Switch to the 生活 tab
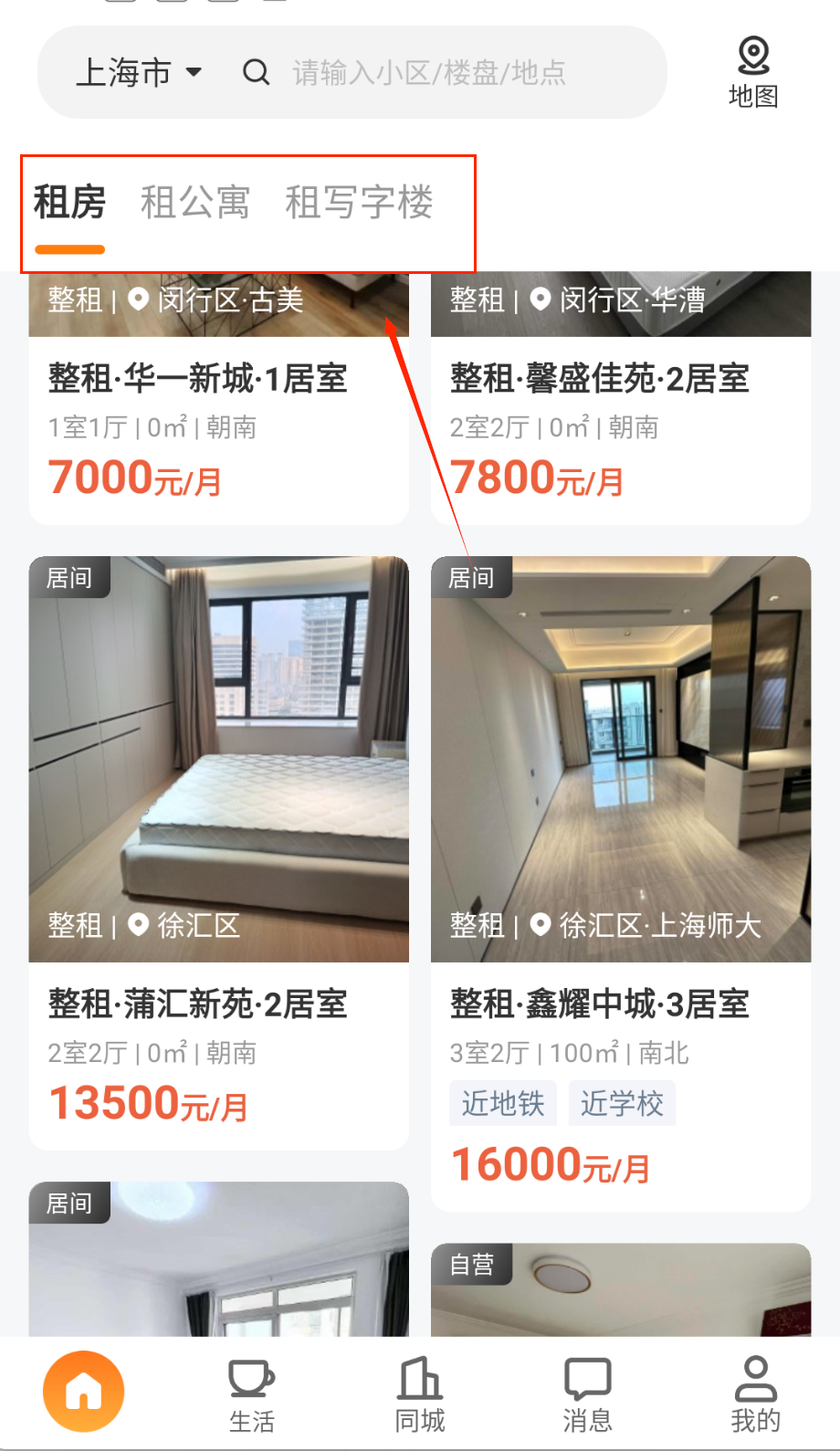The image size is (840, 1451). (x=251, y=1393)
